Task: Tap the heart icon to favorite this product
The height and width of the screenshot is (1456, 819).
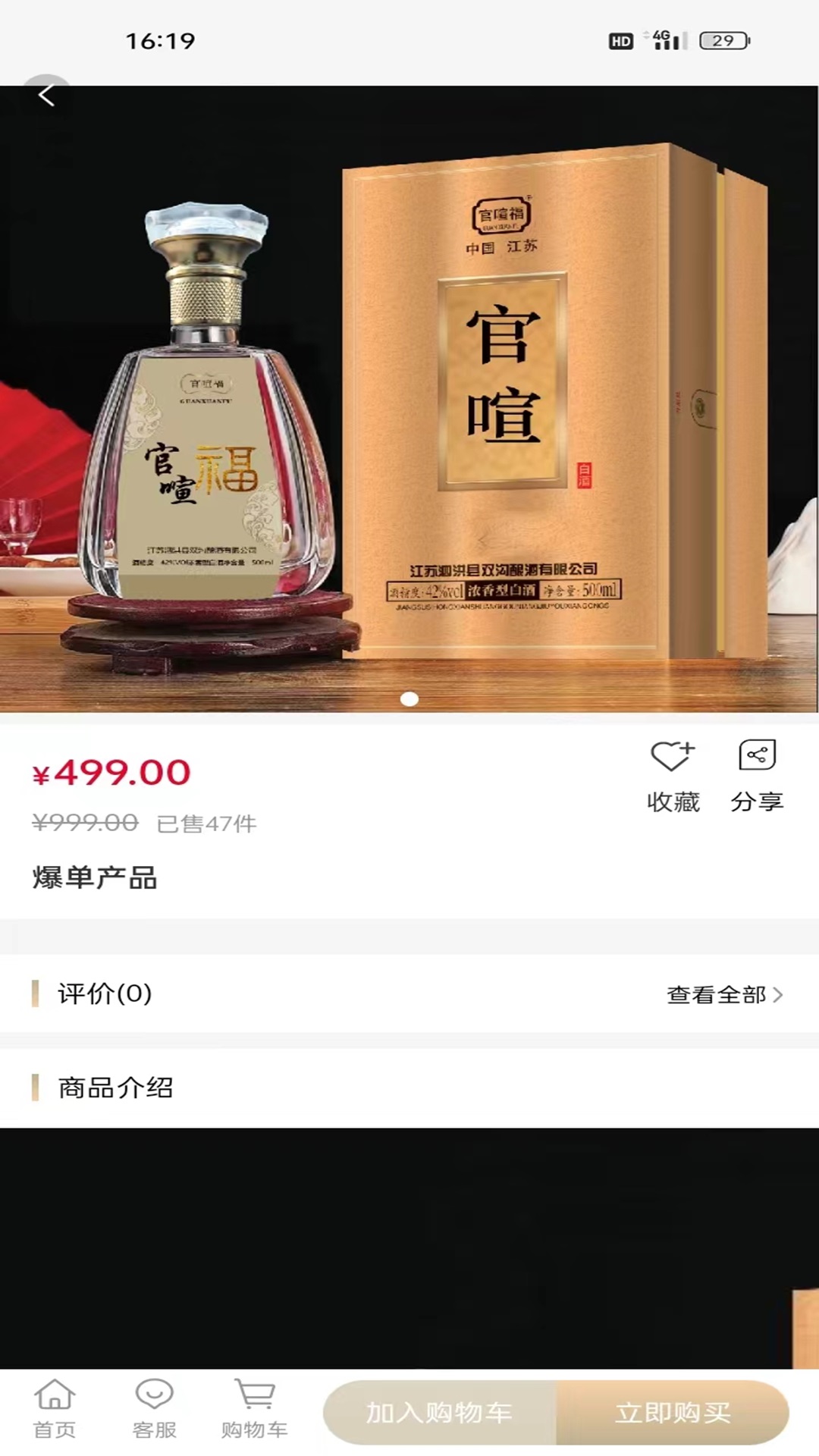Action: pos(670,755)
